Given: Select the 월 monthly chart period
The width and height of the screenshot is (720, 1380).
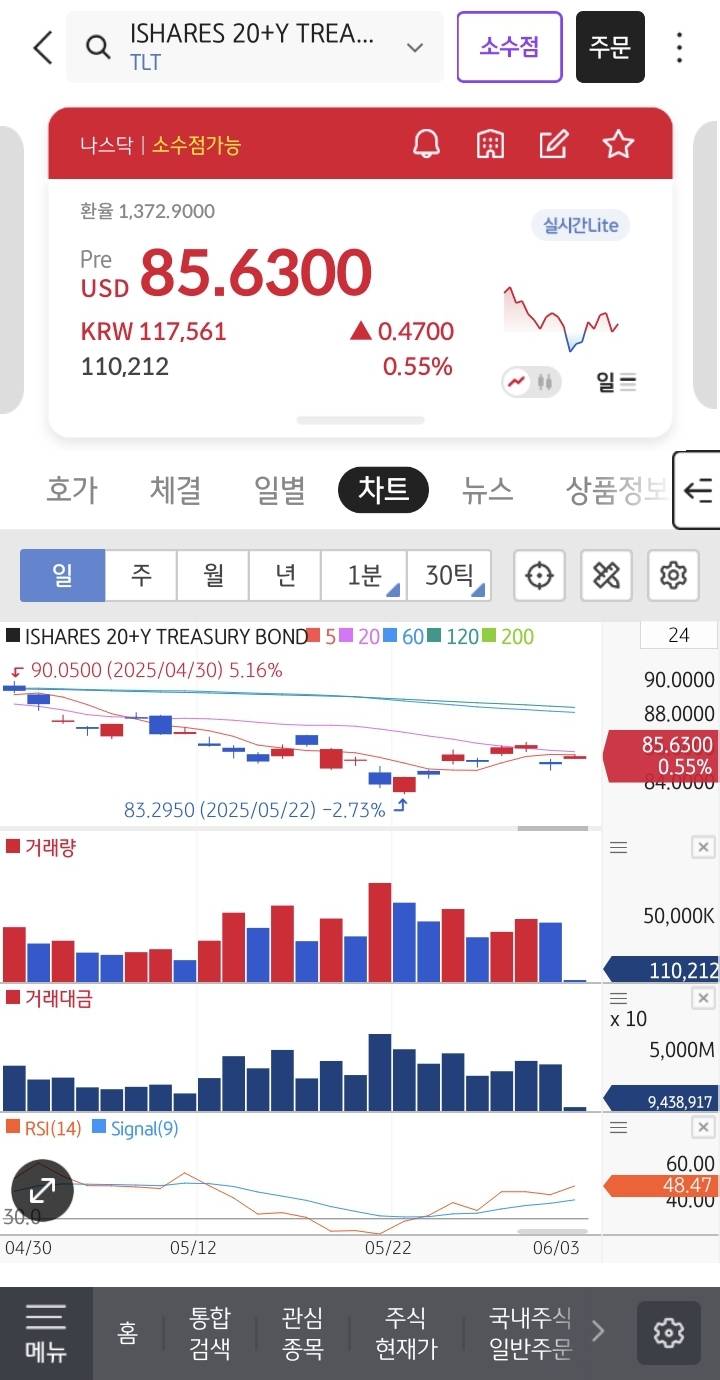Looking at the screenshot, I should [x=213, y=576].
